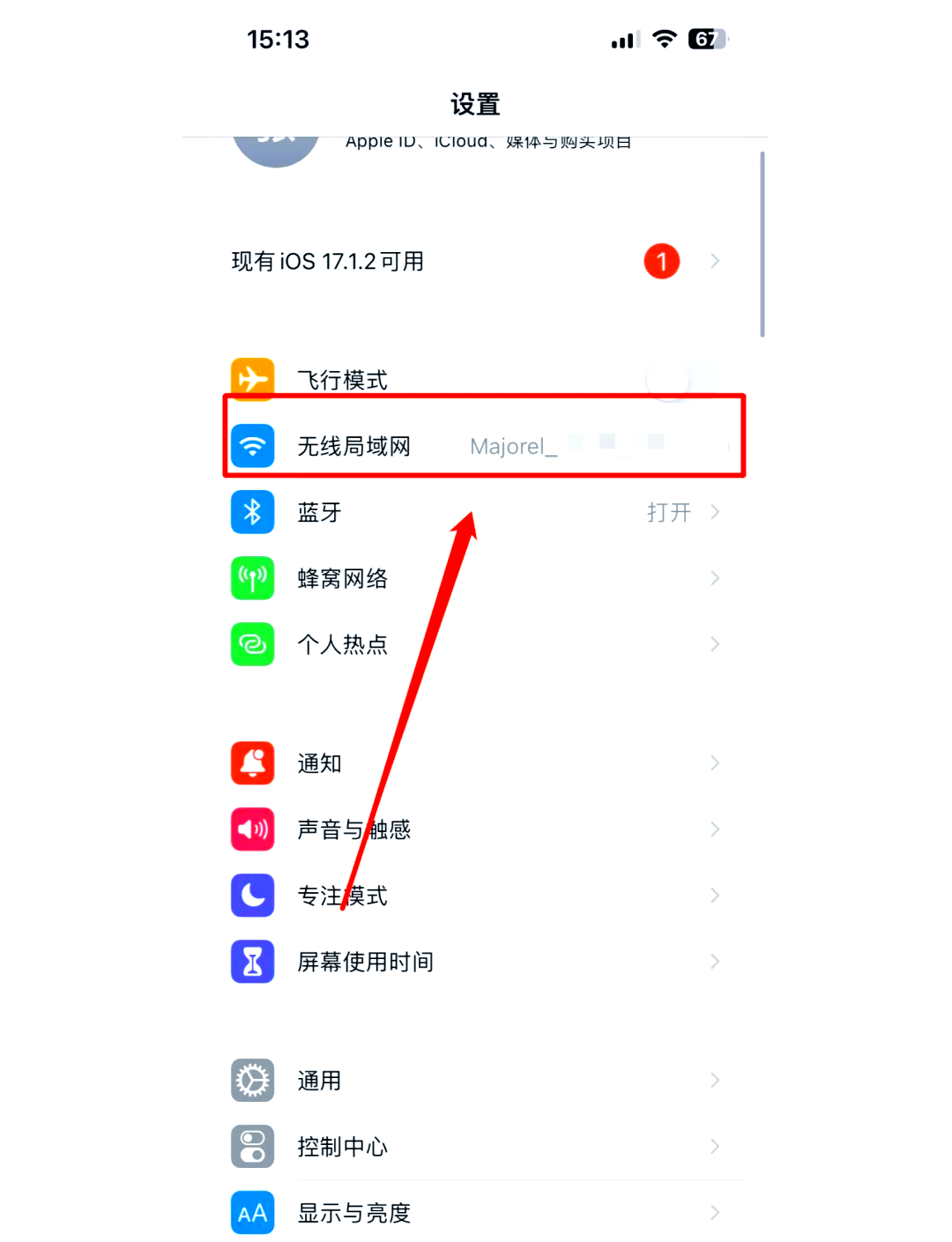This screenshot has width=952, height=1242.
Task: Open 个人热点 personal hotspot
Action: (x=476, y=644)
